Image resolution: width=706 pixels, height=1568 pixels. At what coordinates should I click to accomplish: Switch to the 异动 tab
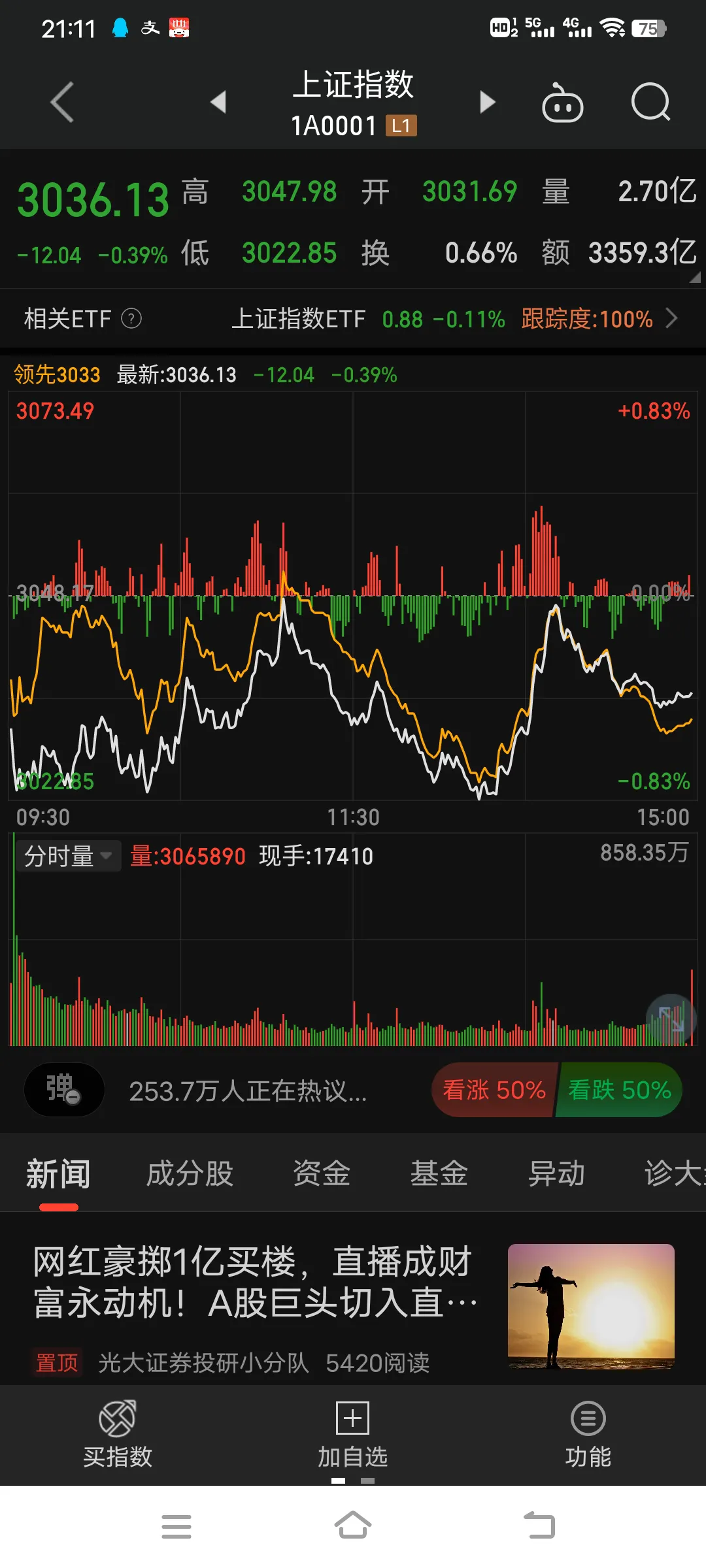(x=556, y=1173)
